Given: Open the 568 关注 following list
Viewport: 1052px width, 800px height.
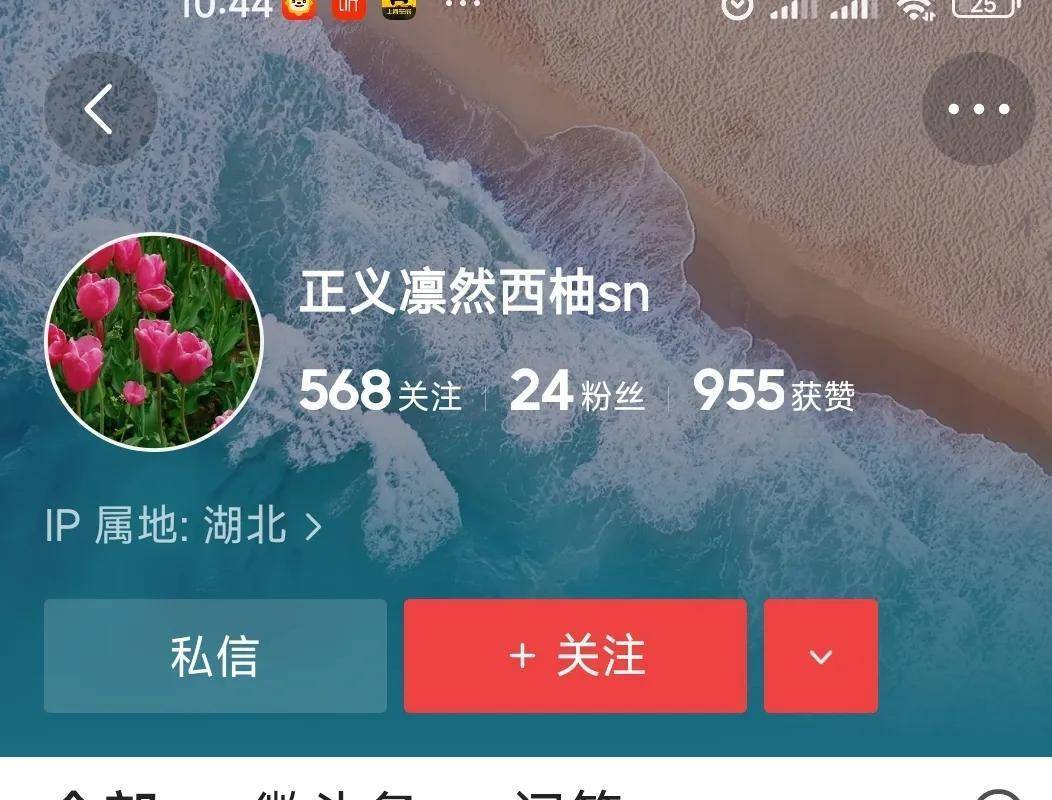Looking at the screenshot, I should 380,392.
